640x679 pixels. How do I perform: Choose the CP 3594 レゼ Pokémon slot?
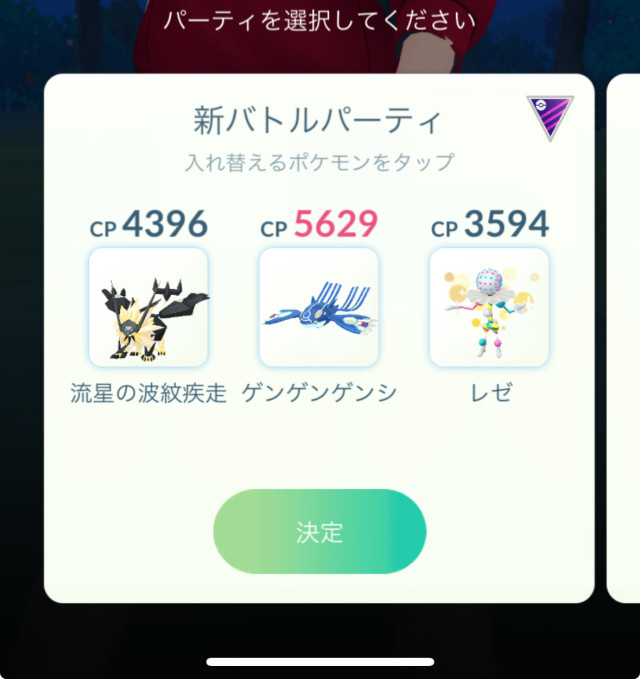point(489,307)
